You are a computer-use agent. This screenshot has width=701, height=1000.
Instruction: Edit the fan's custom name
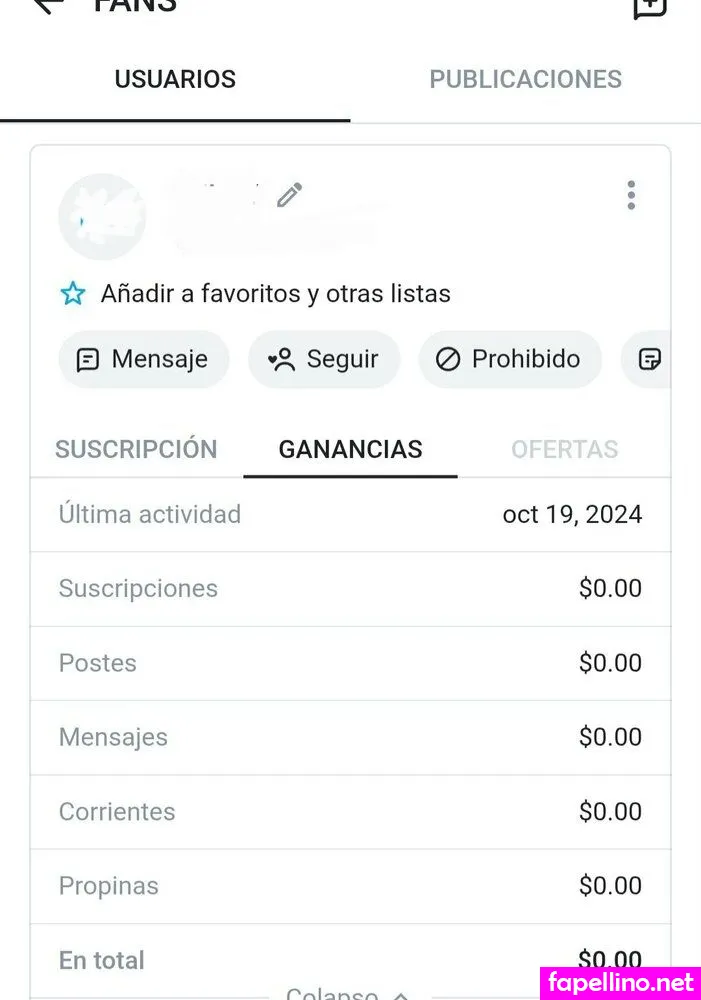click(290, 194)
